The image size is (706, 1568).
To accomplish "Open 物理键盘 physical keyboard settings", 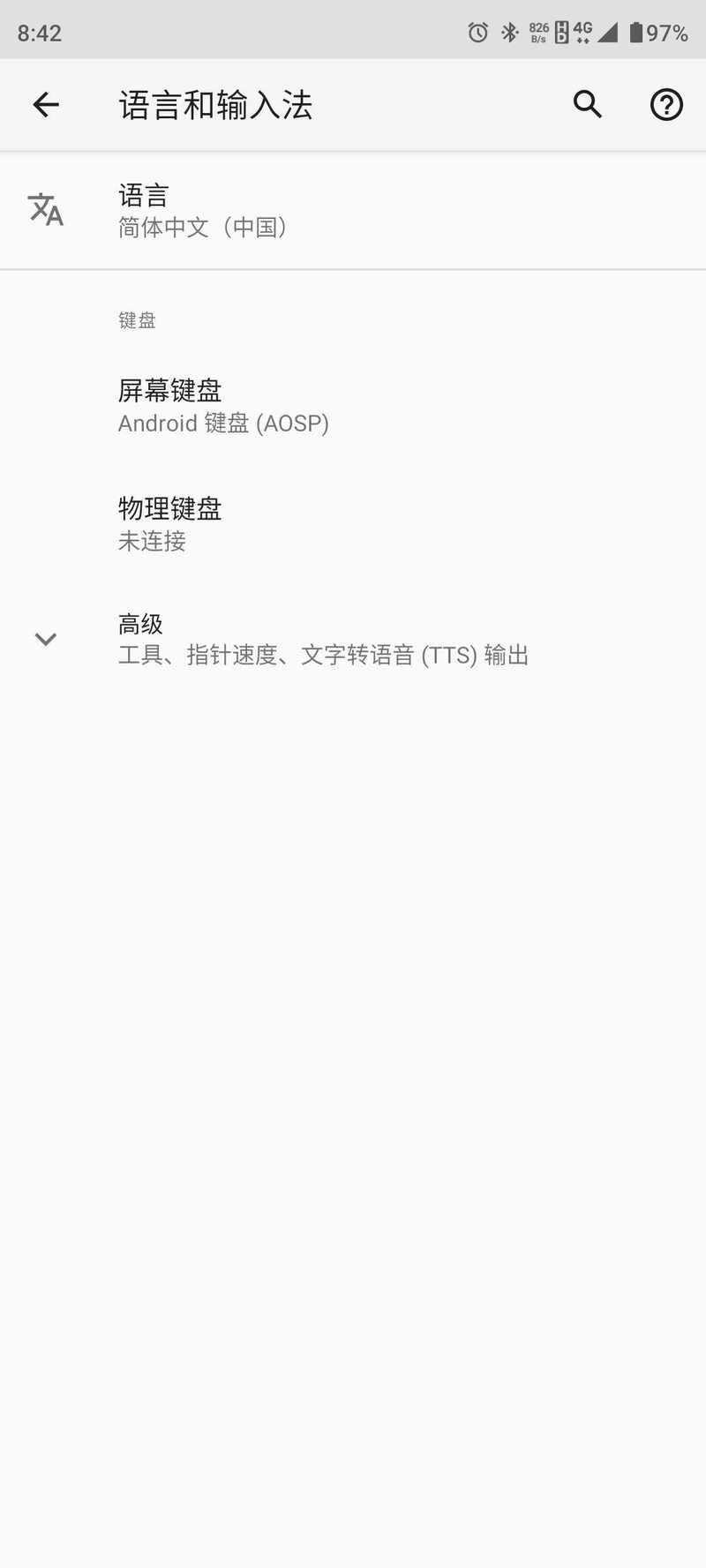I will pos(353,523).
